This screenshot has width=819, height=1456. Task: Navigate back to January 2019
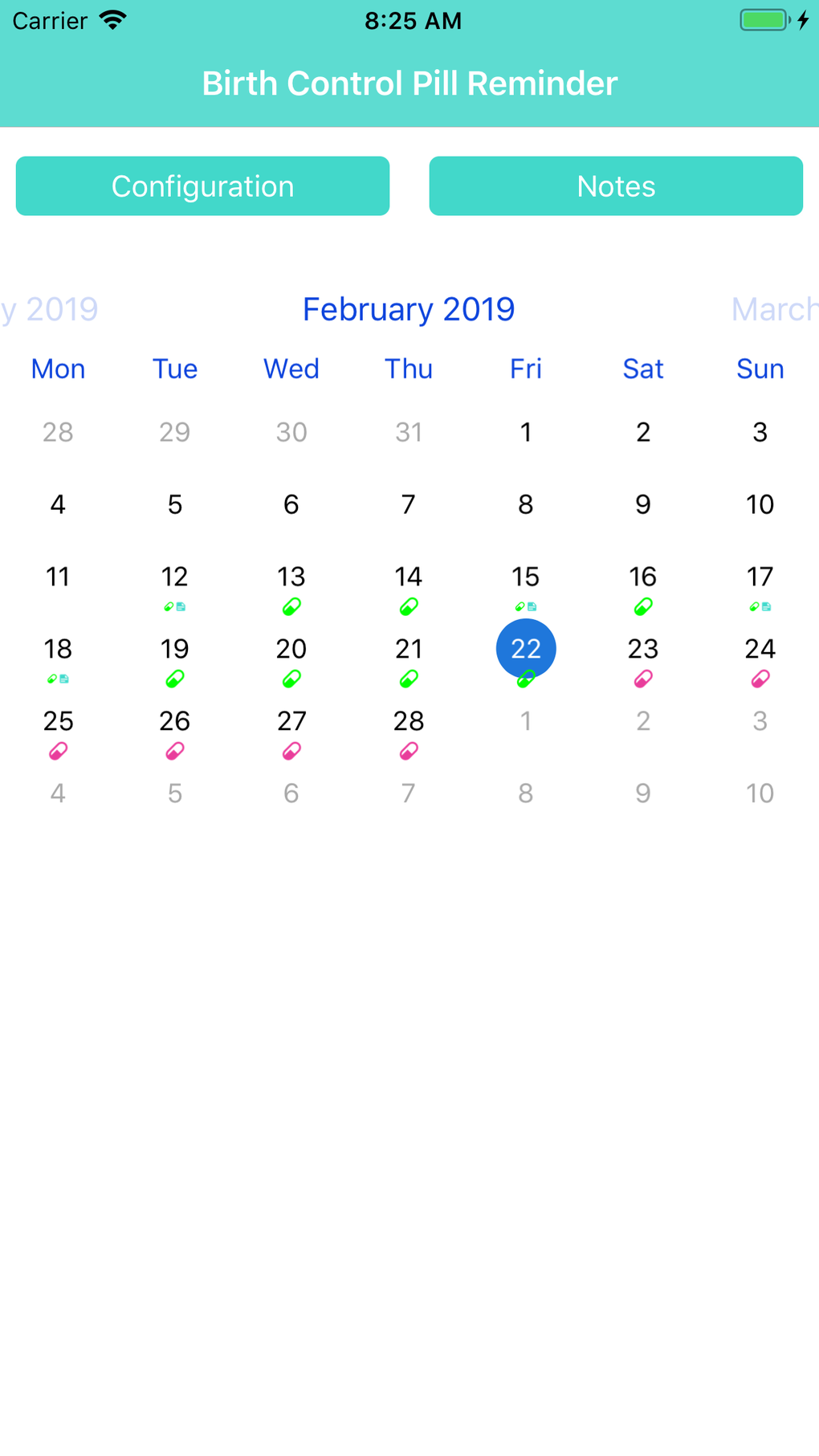point(48,308)
